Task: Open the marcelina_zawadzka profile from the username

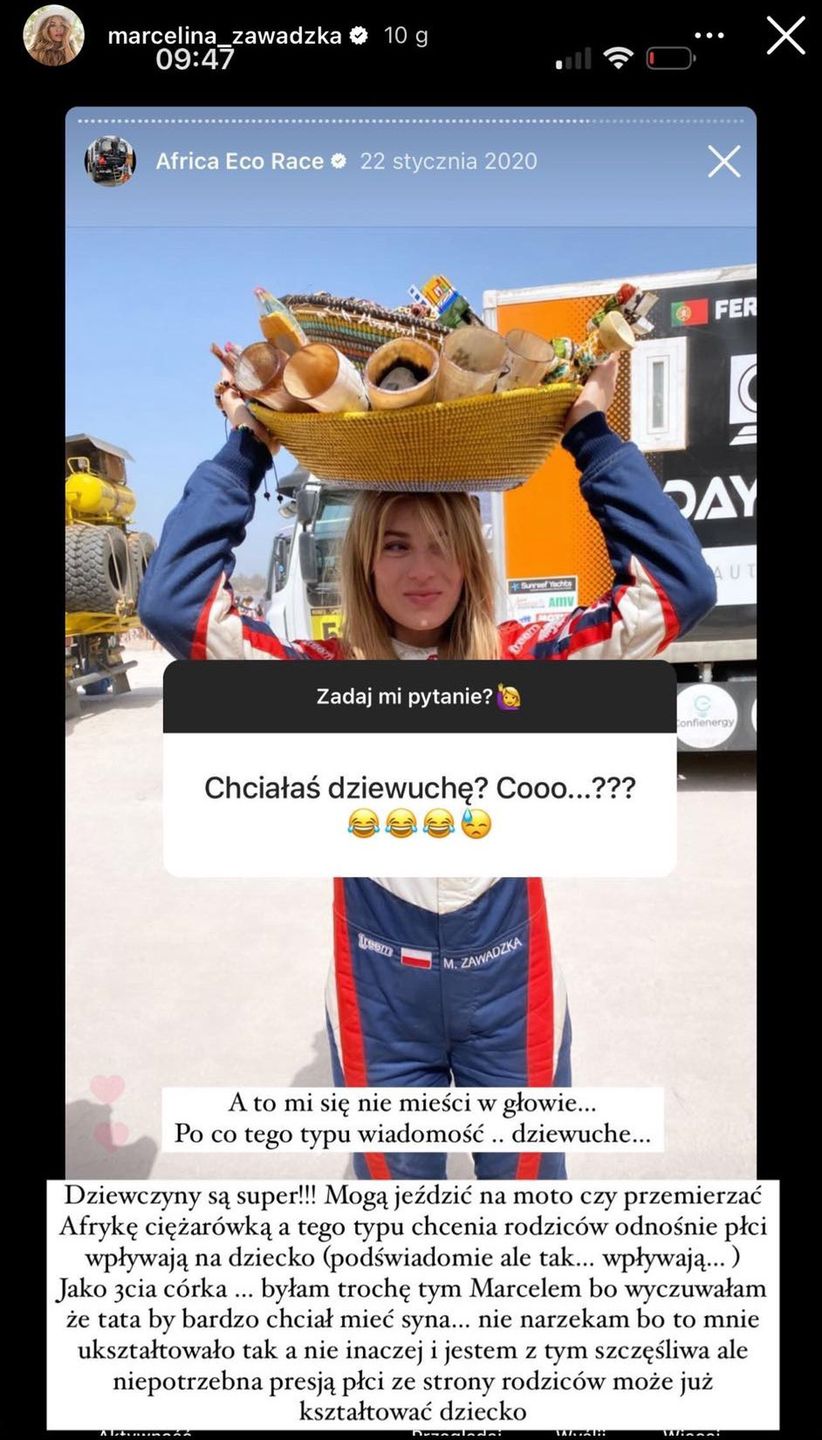Action: (224, 35)
